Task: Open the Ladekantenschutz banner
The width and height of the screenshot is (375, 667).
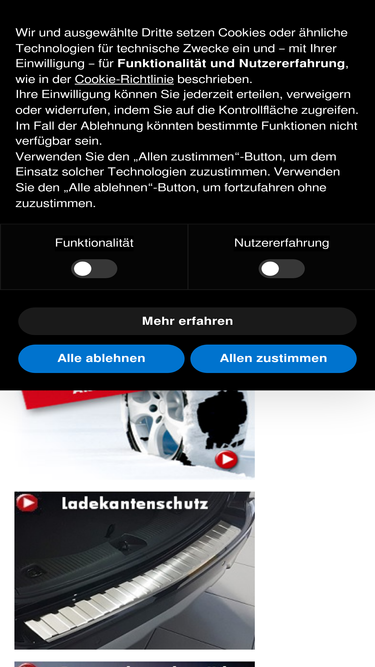Action: 134,570
